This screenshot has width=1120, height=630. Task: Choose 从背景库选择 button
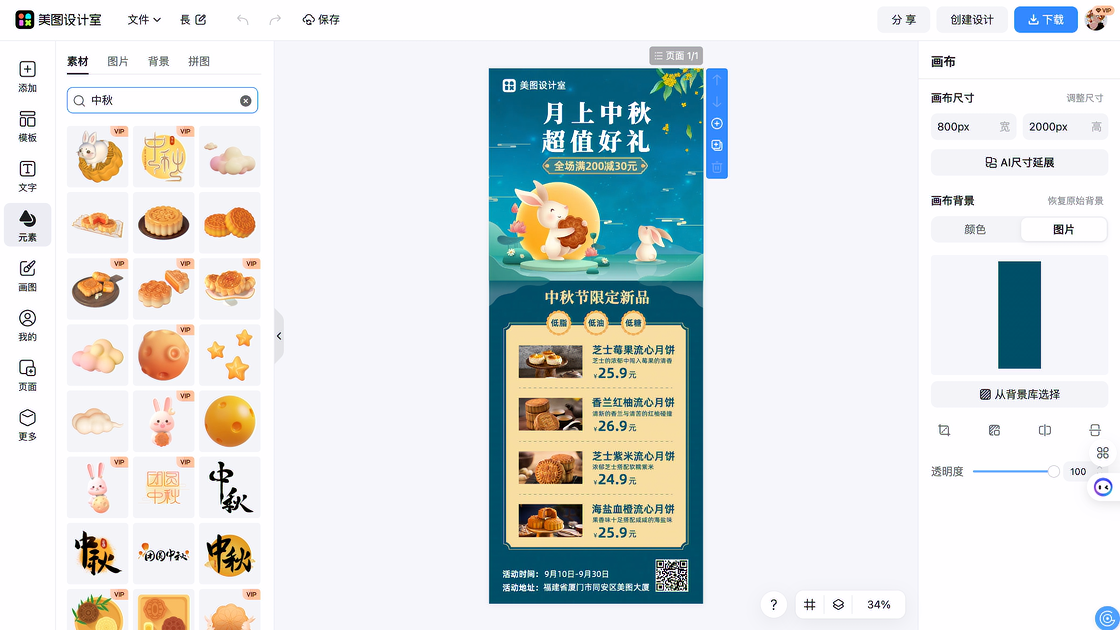[x=1019, y=394]
